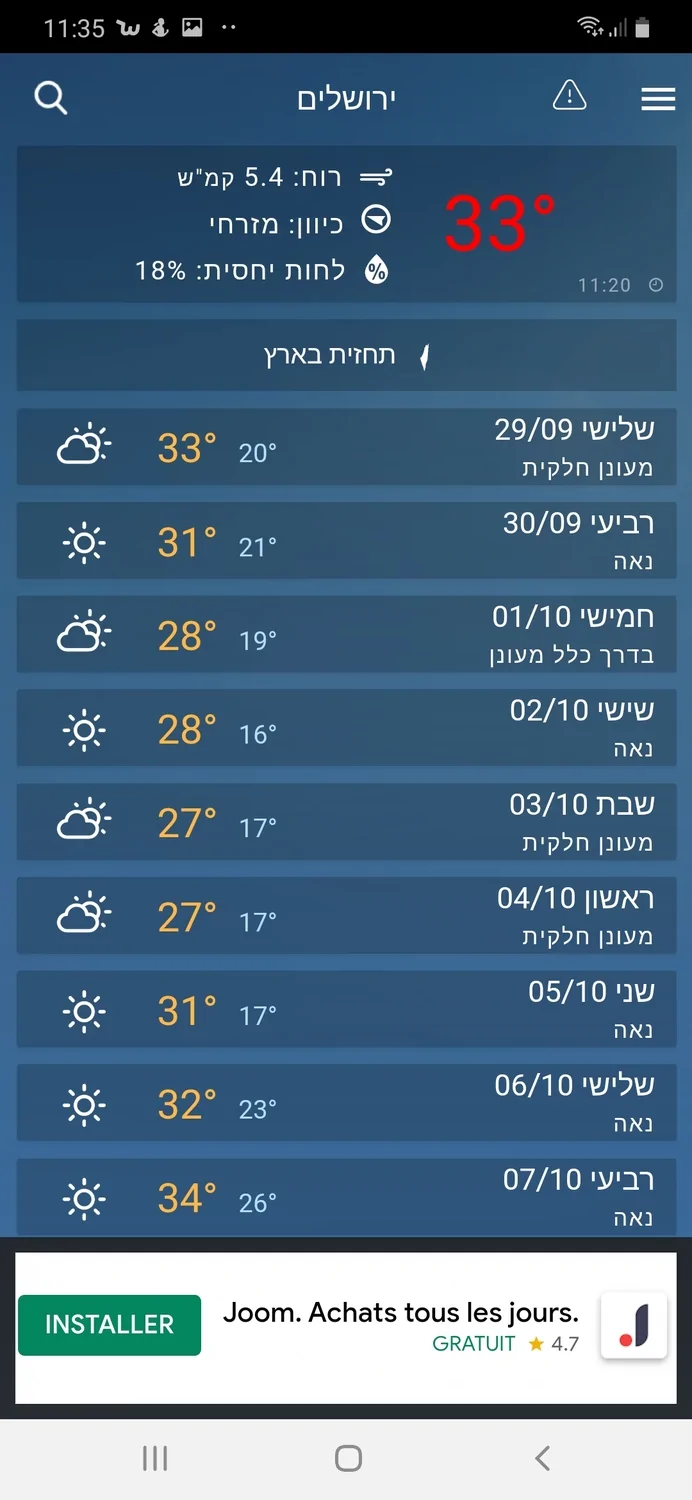Open the search magnifier icon
This screenshot has width=692, height=1500.
(x=51, y=98)
